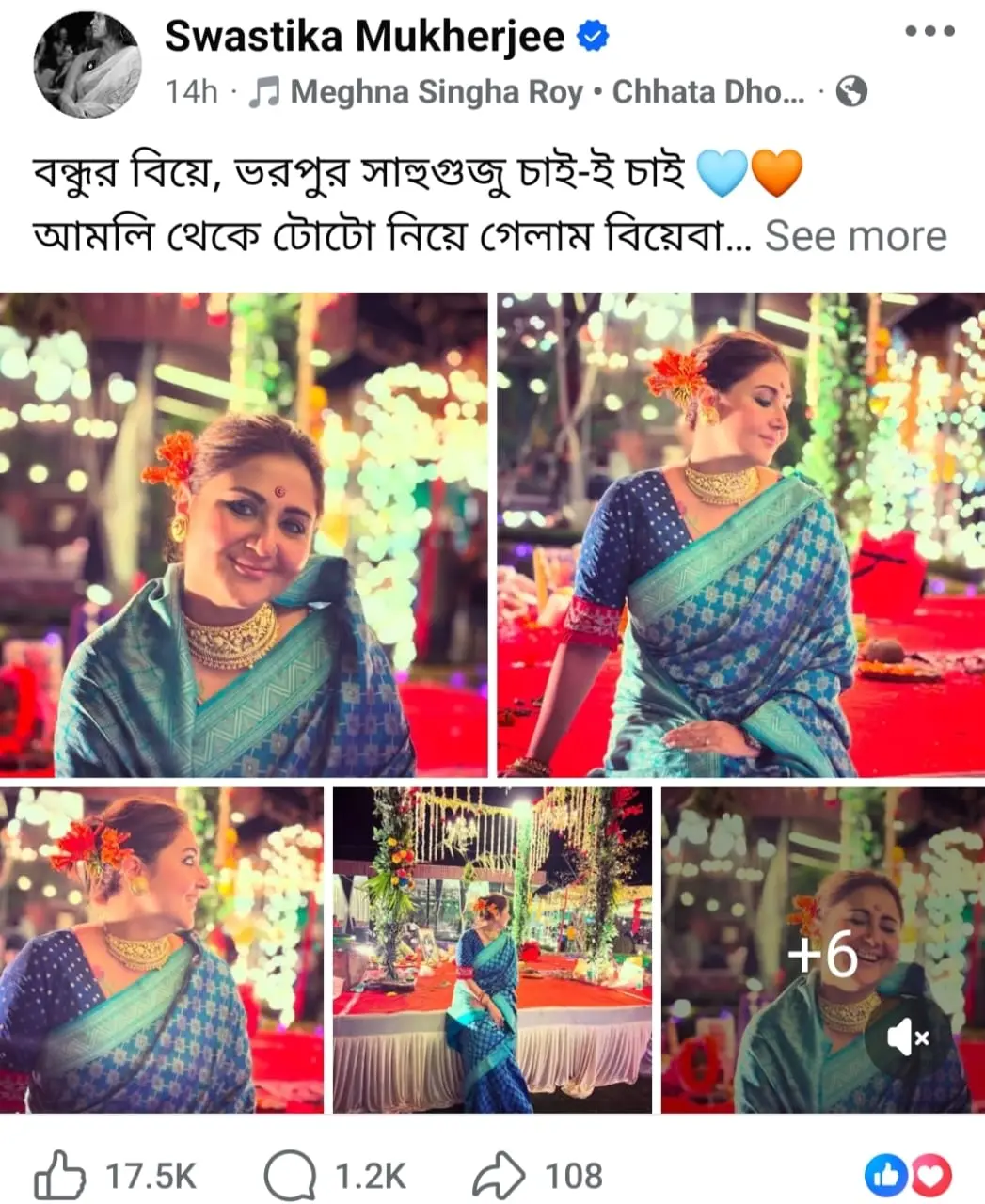Open the top-right seated saree photo

[740, 533]
